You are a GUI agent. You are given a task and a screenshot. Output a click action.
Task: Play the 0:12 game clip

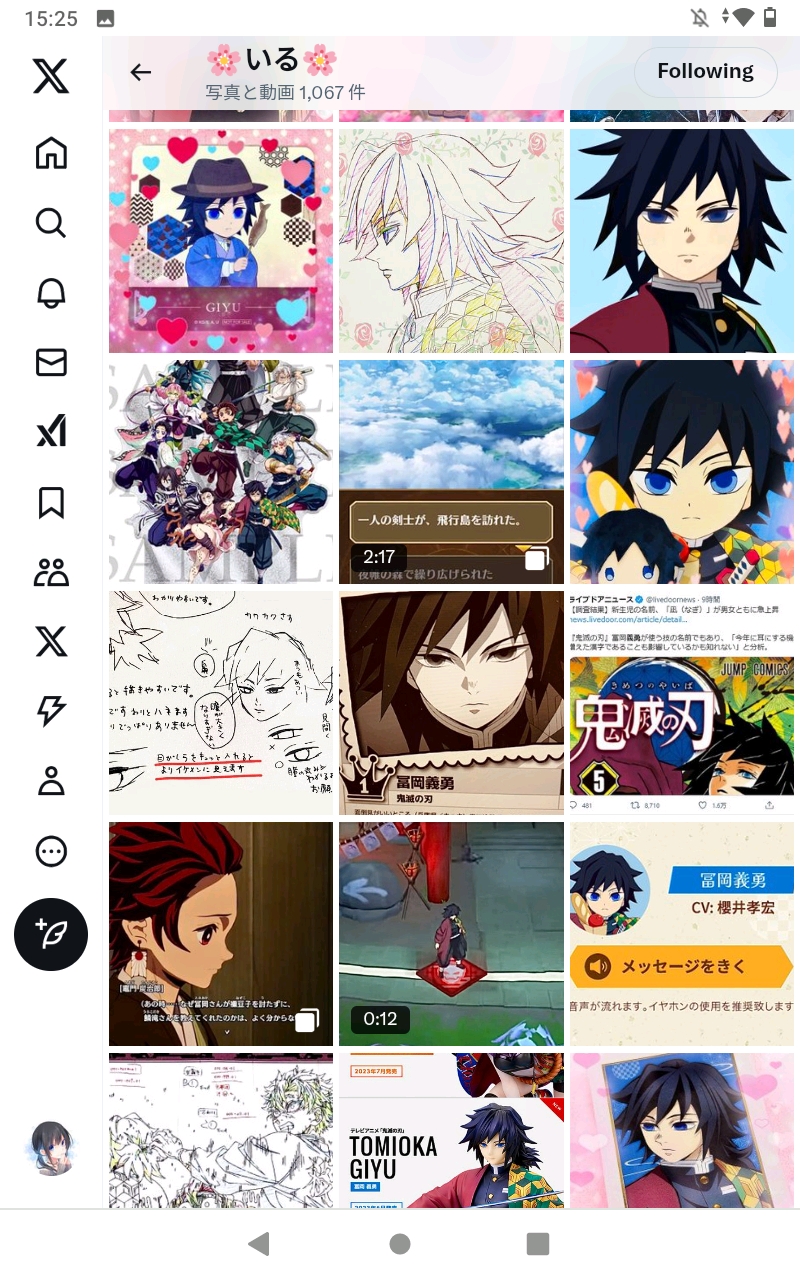(451, 934)
